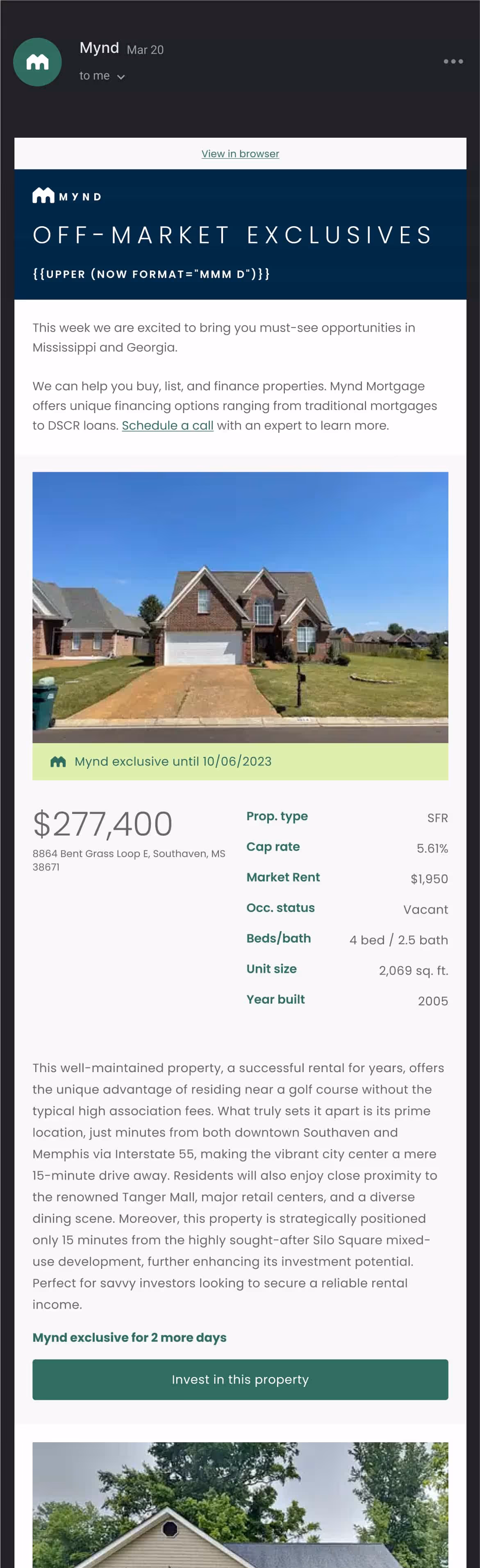Follow the Schedule a call link

pyautogui.click(x=168, y=425)
